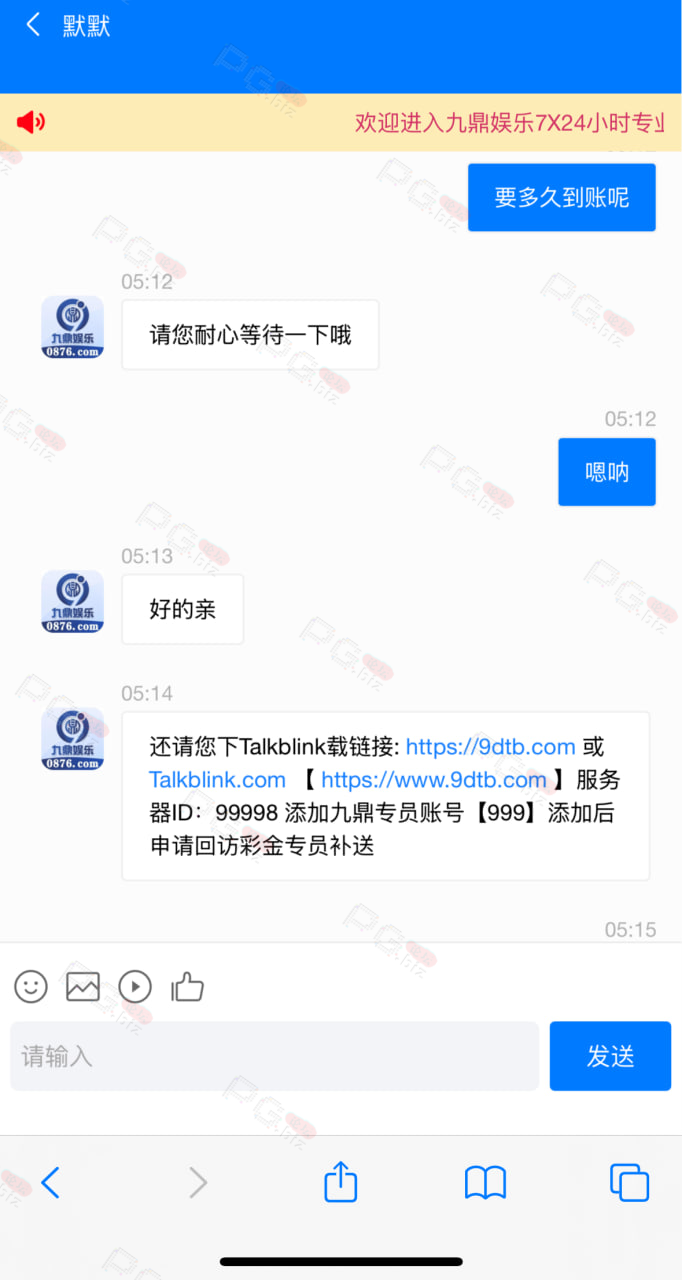The width and height of the screenshot is (682, 1280).
Task: Open the https://9dtb.com link
Action: point(490,747)
